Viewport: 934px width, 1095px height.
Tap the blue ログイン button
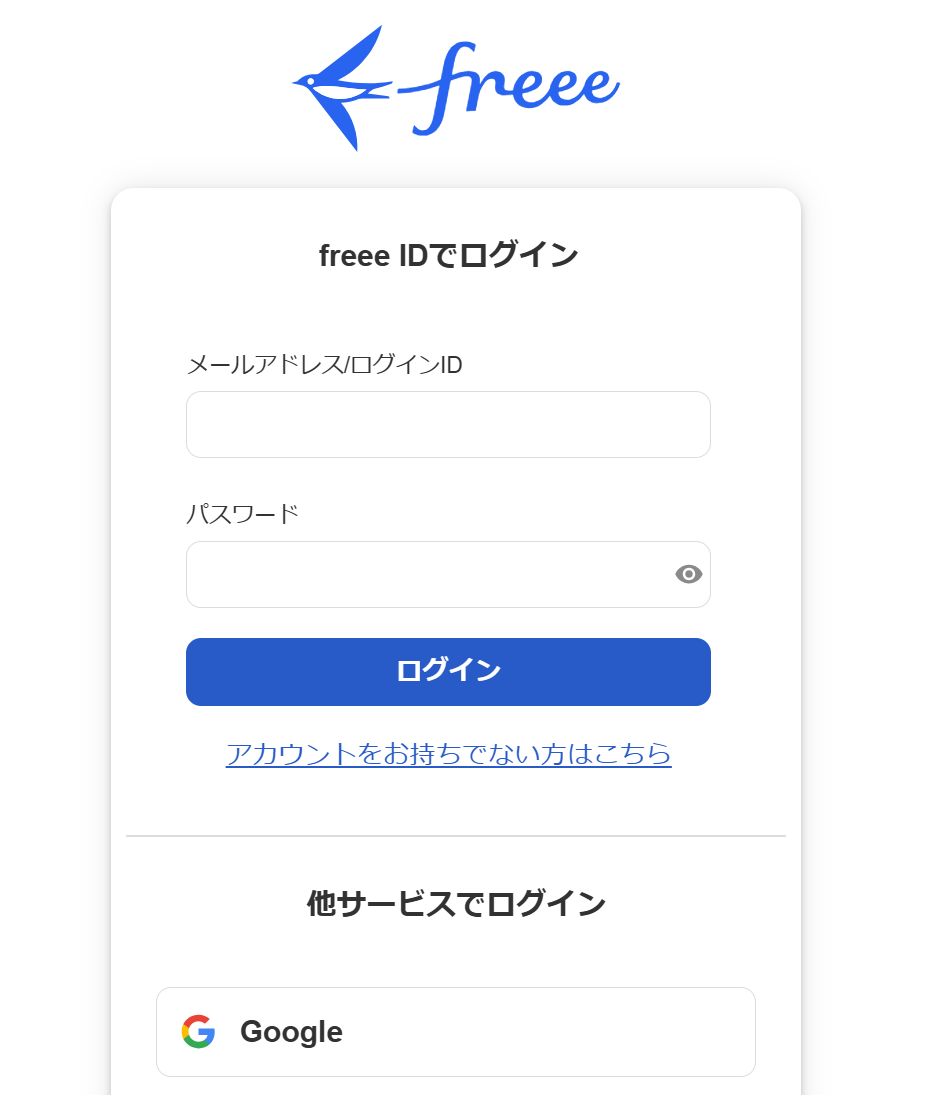448,671
